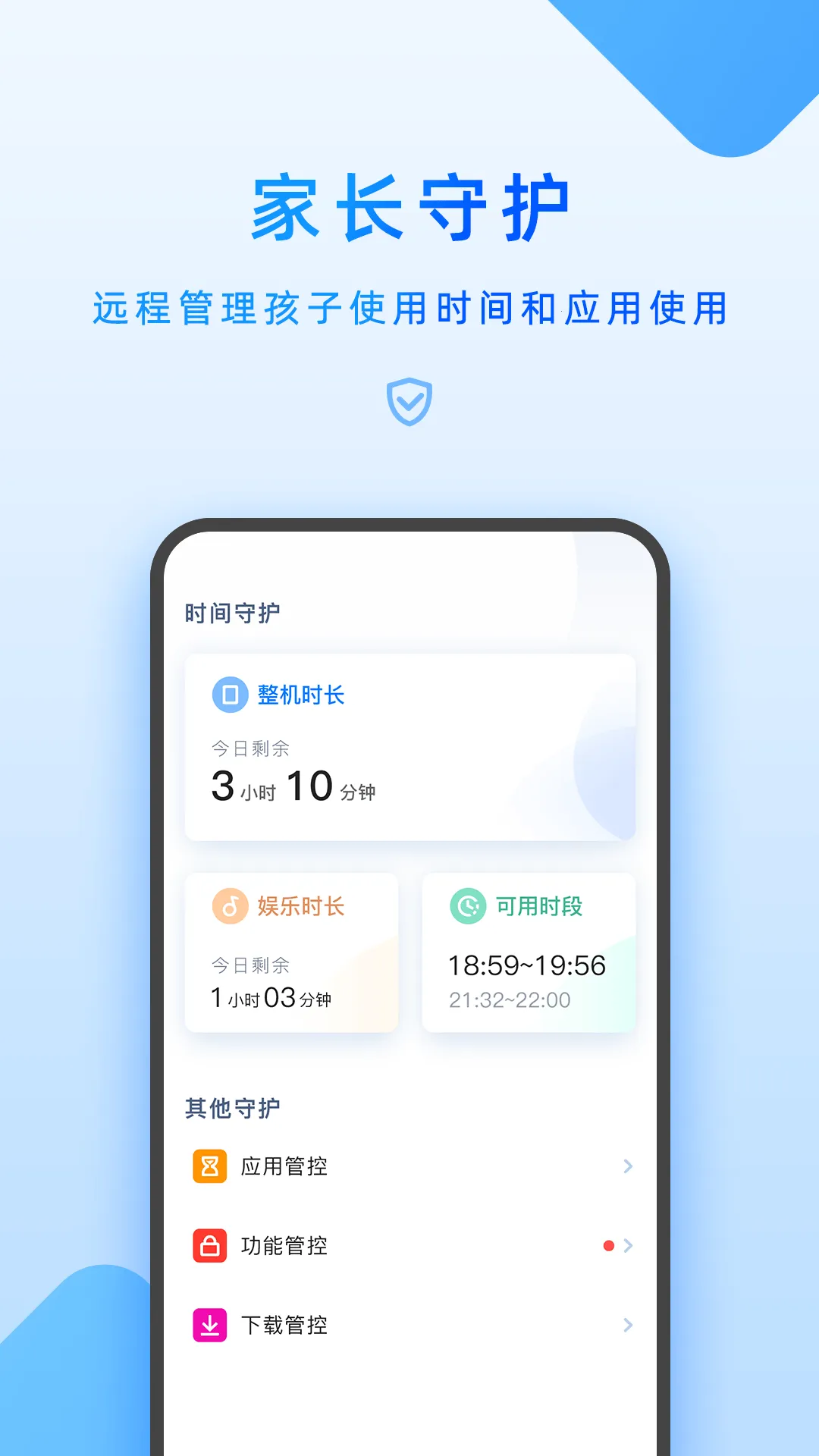The width and height of the screenshot is (819, 1456).
Task: Click the blue shield icon under the title
Action: pyautogui.click(x=409, y=402)
